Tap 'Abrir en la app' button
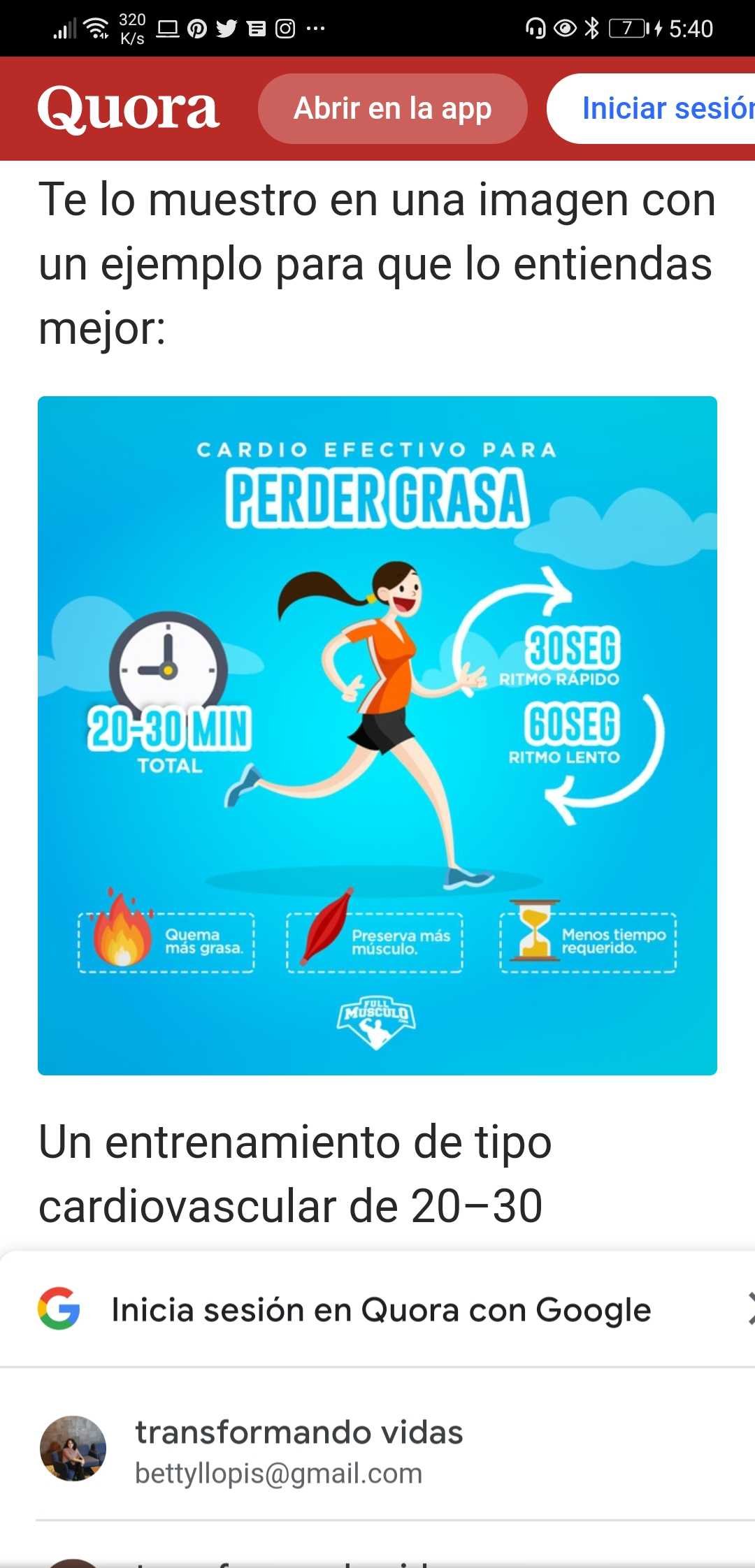The image size is (755, 1568). [x=392, y=108]
